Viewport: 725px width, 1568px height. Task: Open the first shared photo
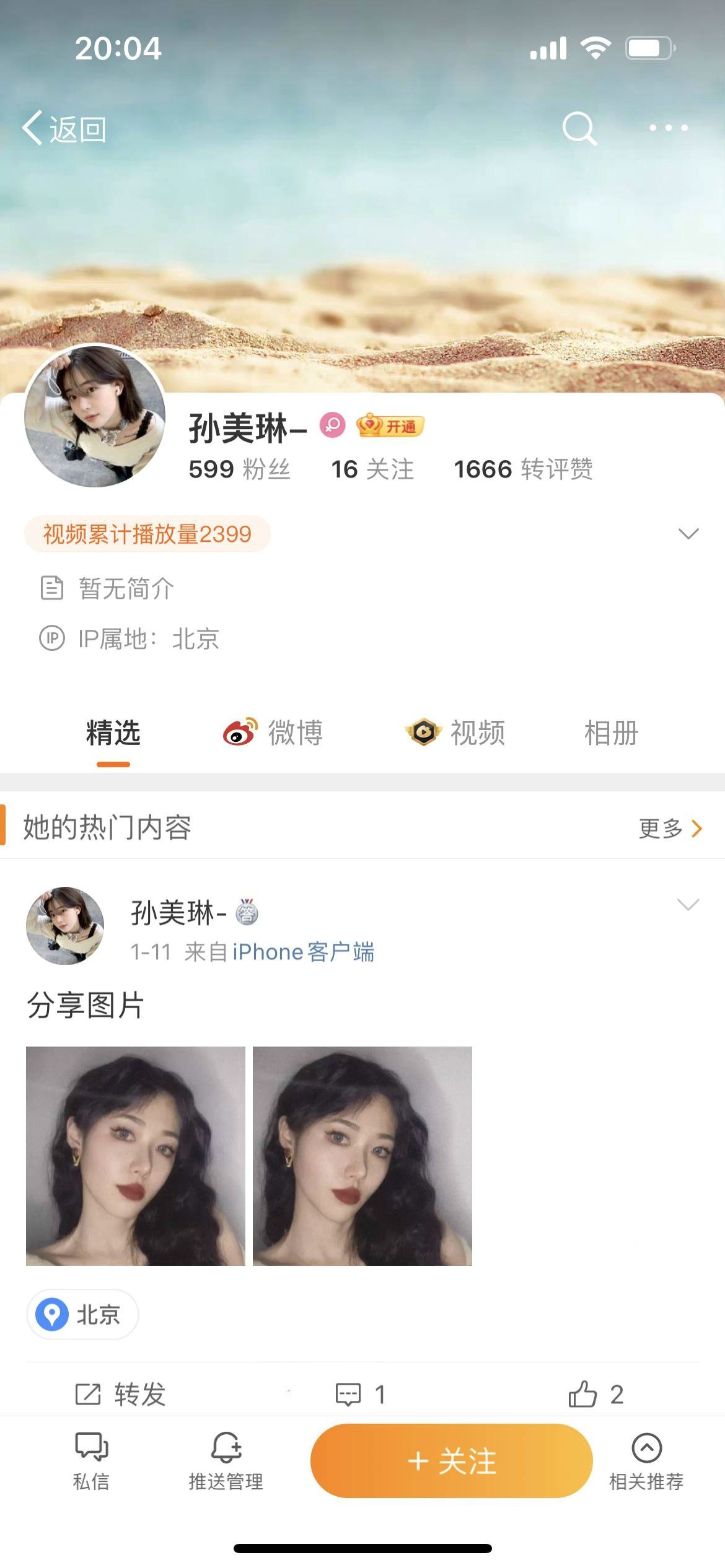136,1156
